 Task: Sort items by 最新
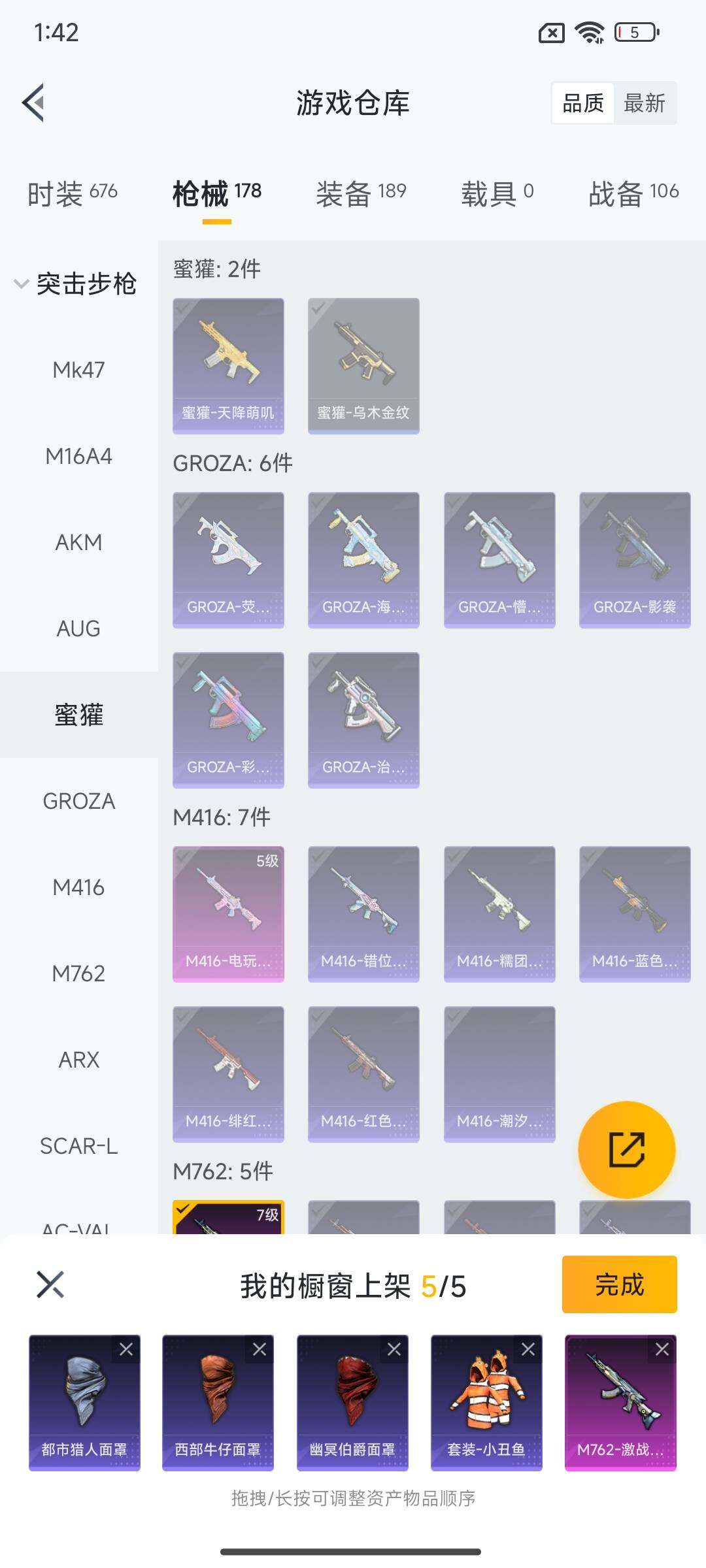click(x=645, y=103)
